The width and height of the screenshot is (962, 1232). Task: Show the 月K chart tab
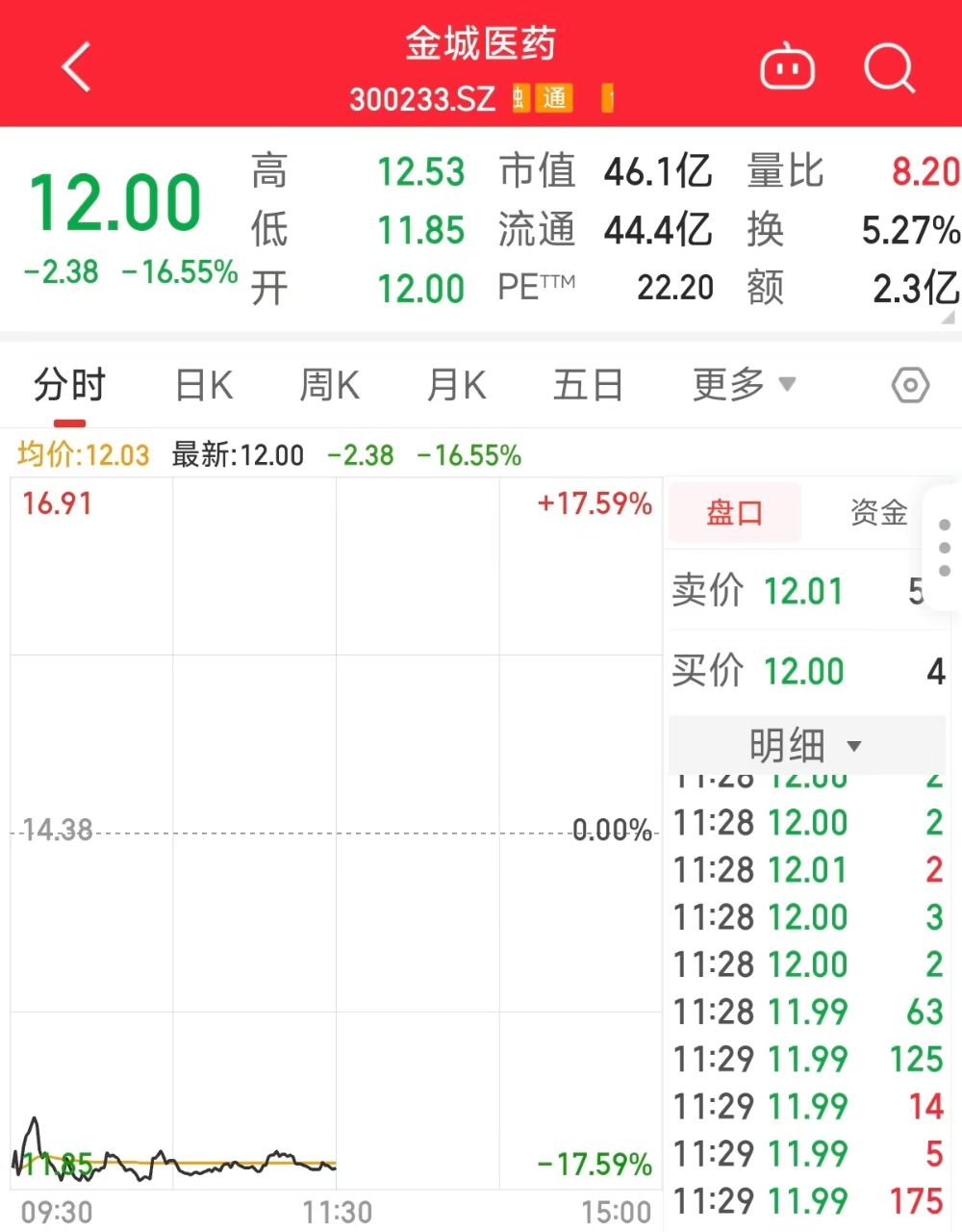(x=456, y=386)
